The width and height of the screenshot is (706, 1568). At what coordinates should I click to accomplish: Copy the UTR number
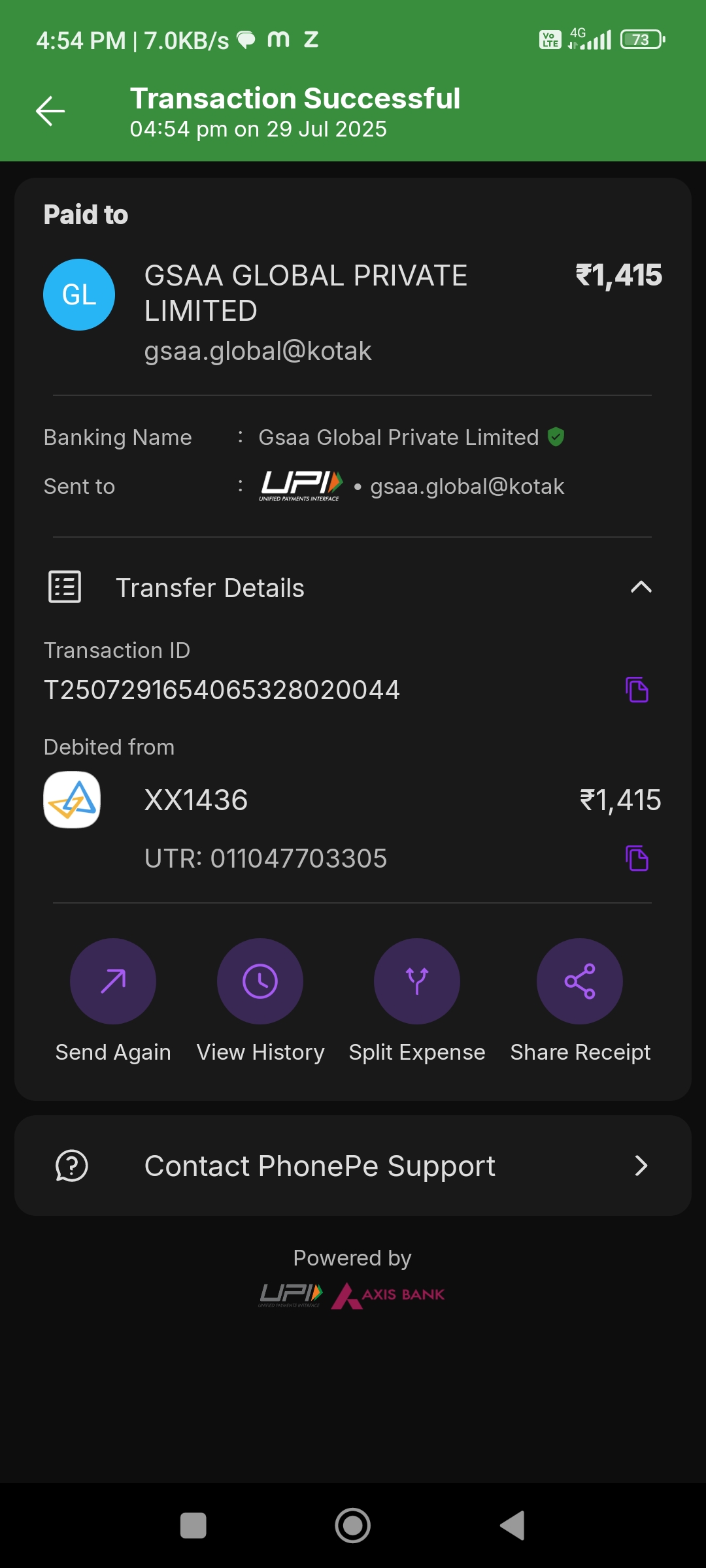click(637, 858)
